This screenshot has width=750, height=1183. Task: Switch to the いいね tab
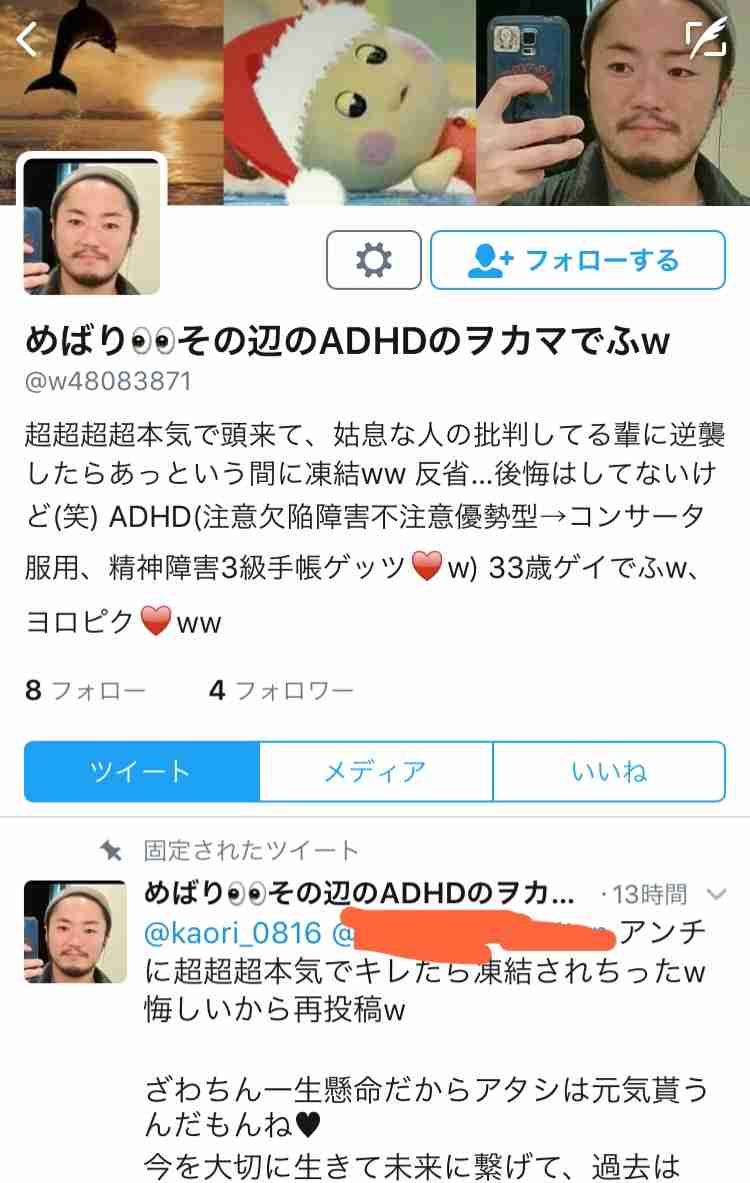coord(609,771)
